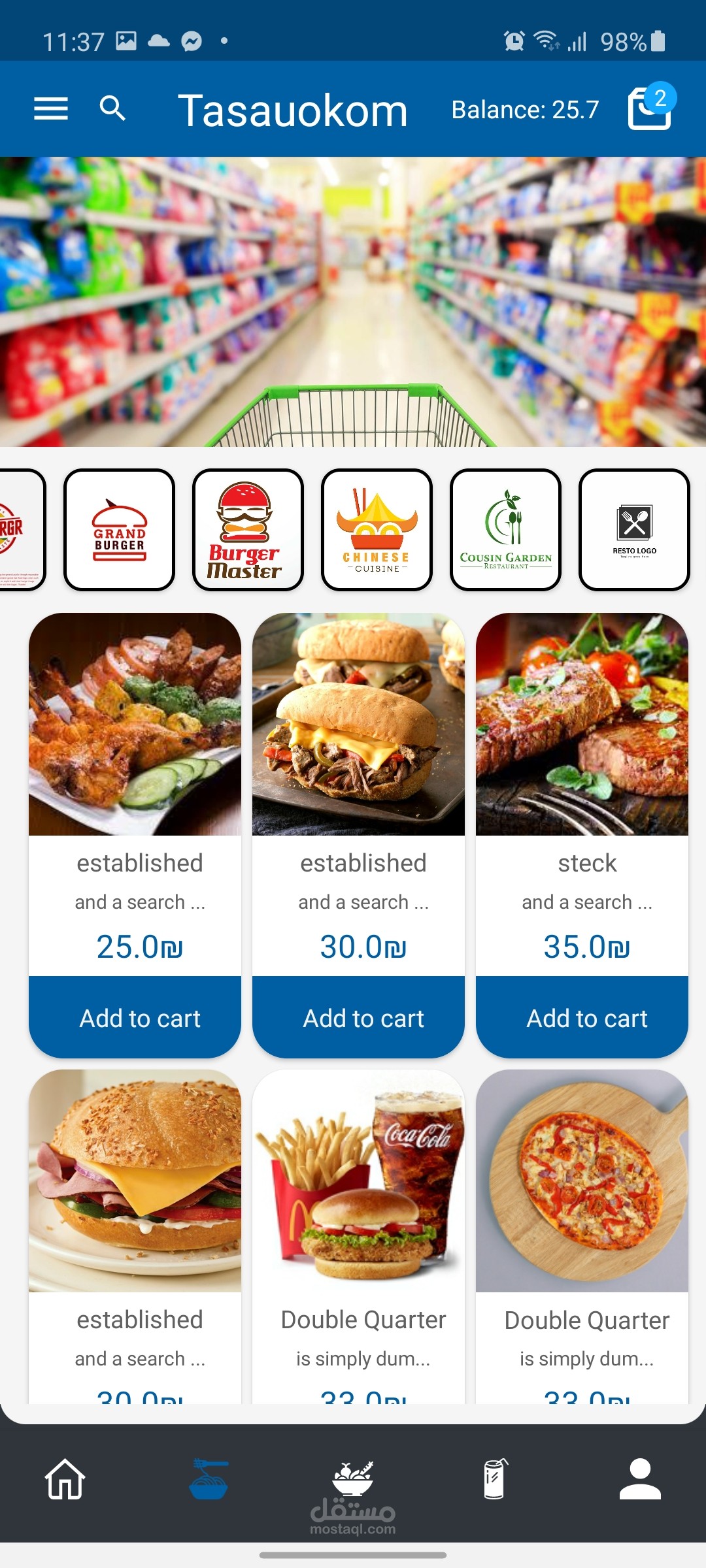The image size is (706, 1568).
Task: Add the 30.0₪ sandwich to cart
Action: tap(358, 1017)
